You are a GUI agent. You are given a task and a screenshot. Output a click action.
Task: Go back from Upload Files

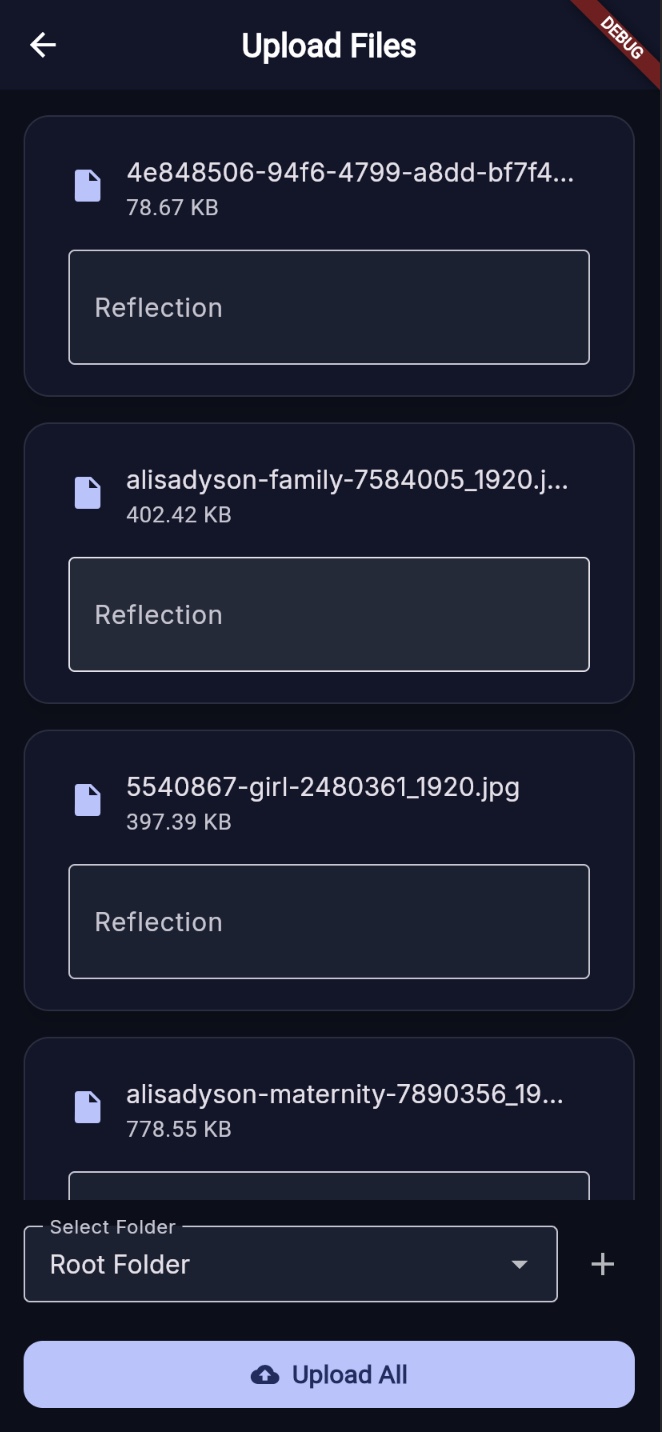(43, 45)
